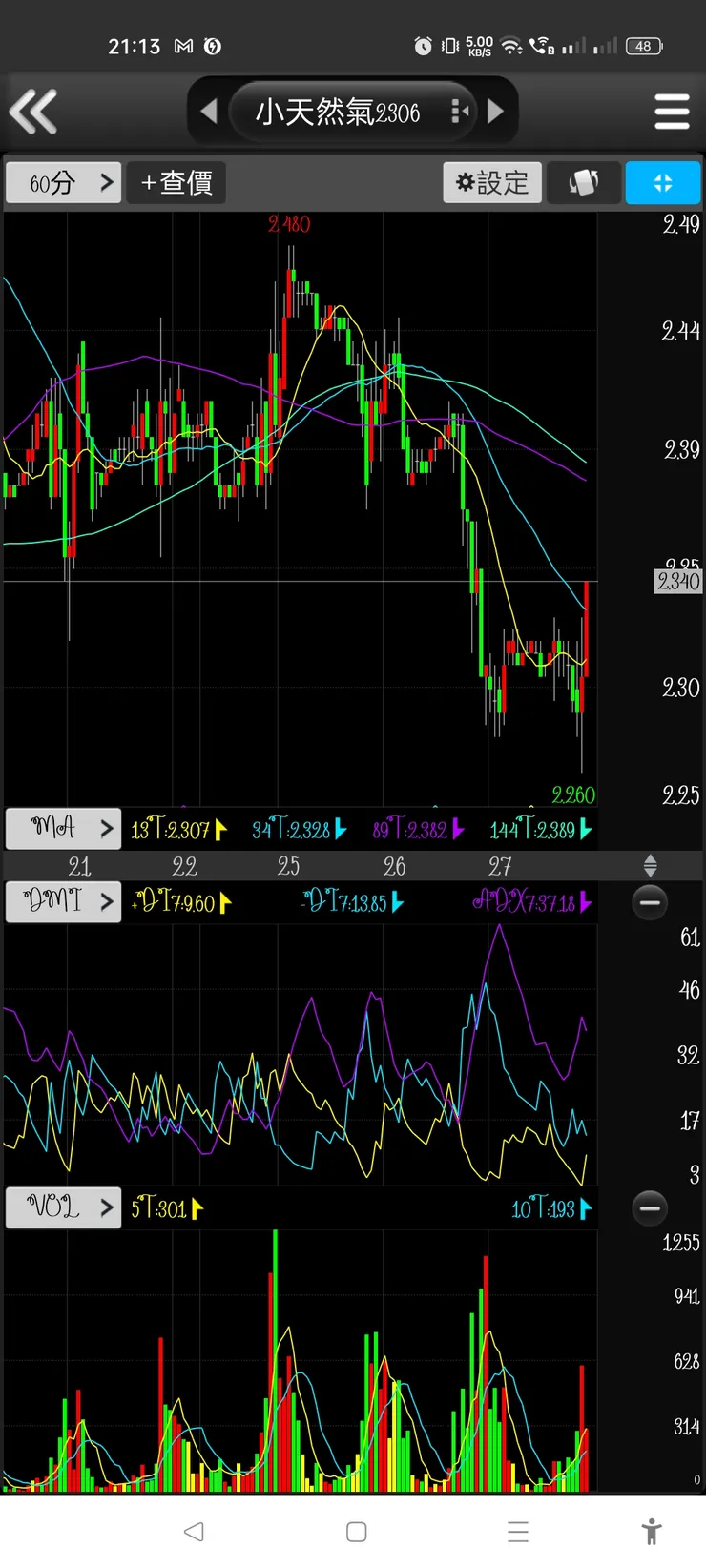Screen dimensions: 706x1568
Task: Remove the VOL indicator panel
Action: pyautogui.click(x=650, y=1208)
